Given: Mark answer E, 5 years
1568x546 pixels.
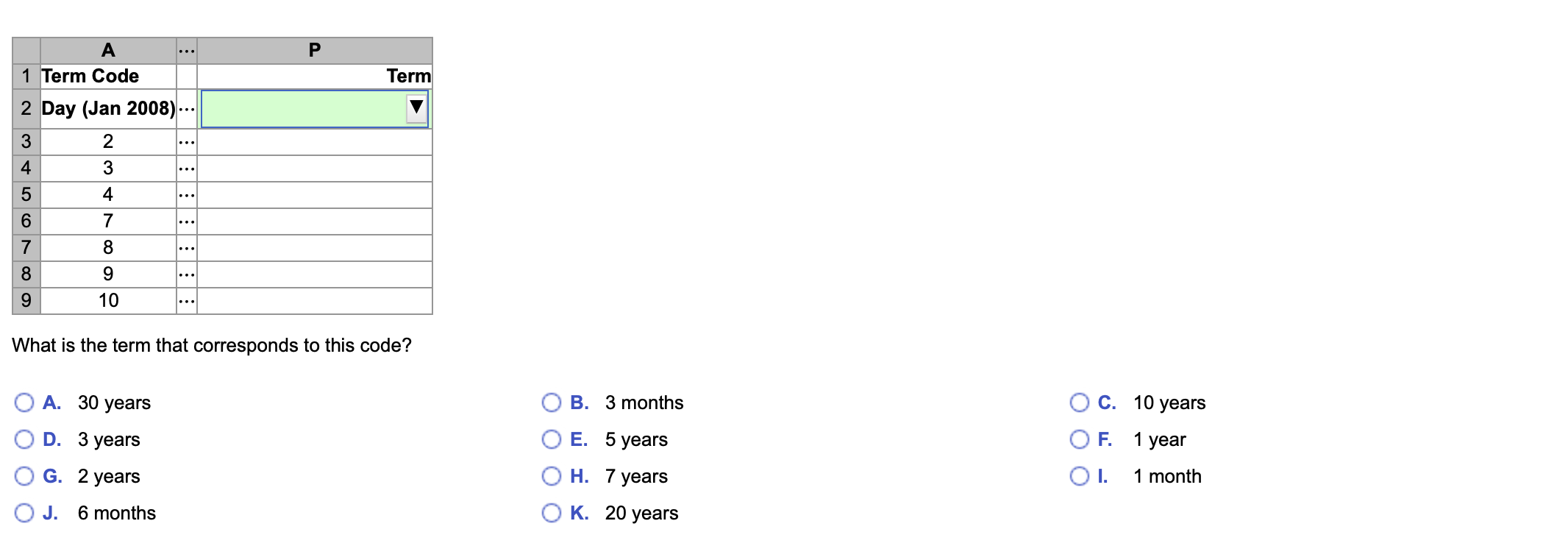Looking at the screenshot, I should [x=552, y=439].
